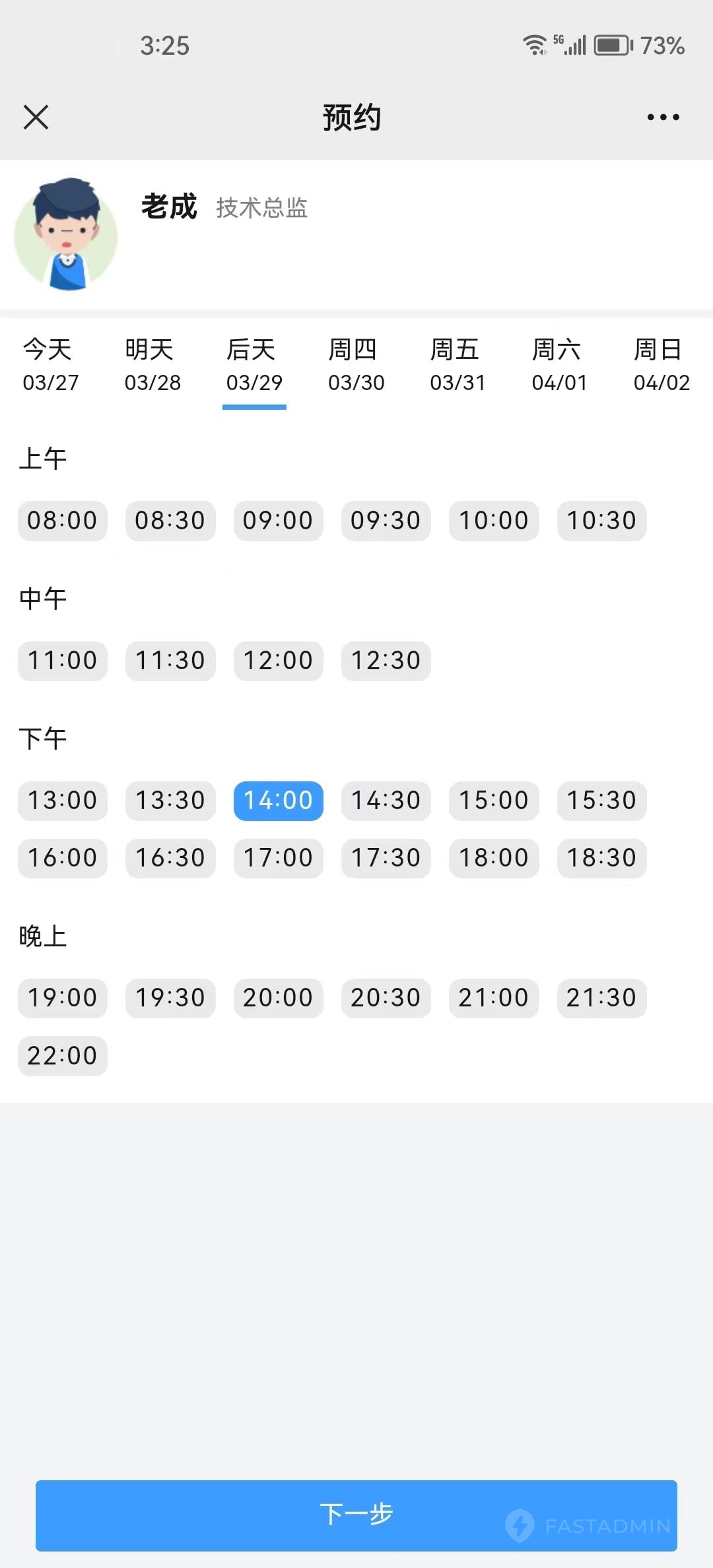Pick the 13:30 afternoon slot
The width and height of the screenshot is (713, 1568).
click(x=170, y=800)
